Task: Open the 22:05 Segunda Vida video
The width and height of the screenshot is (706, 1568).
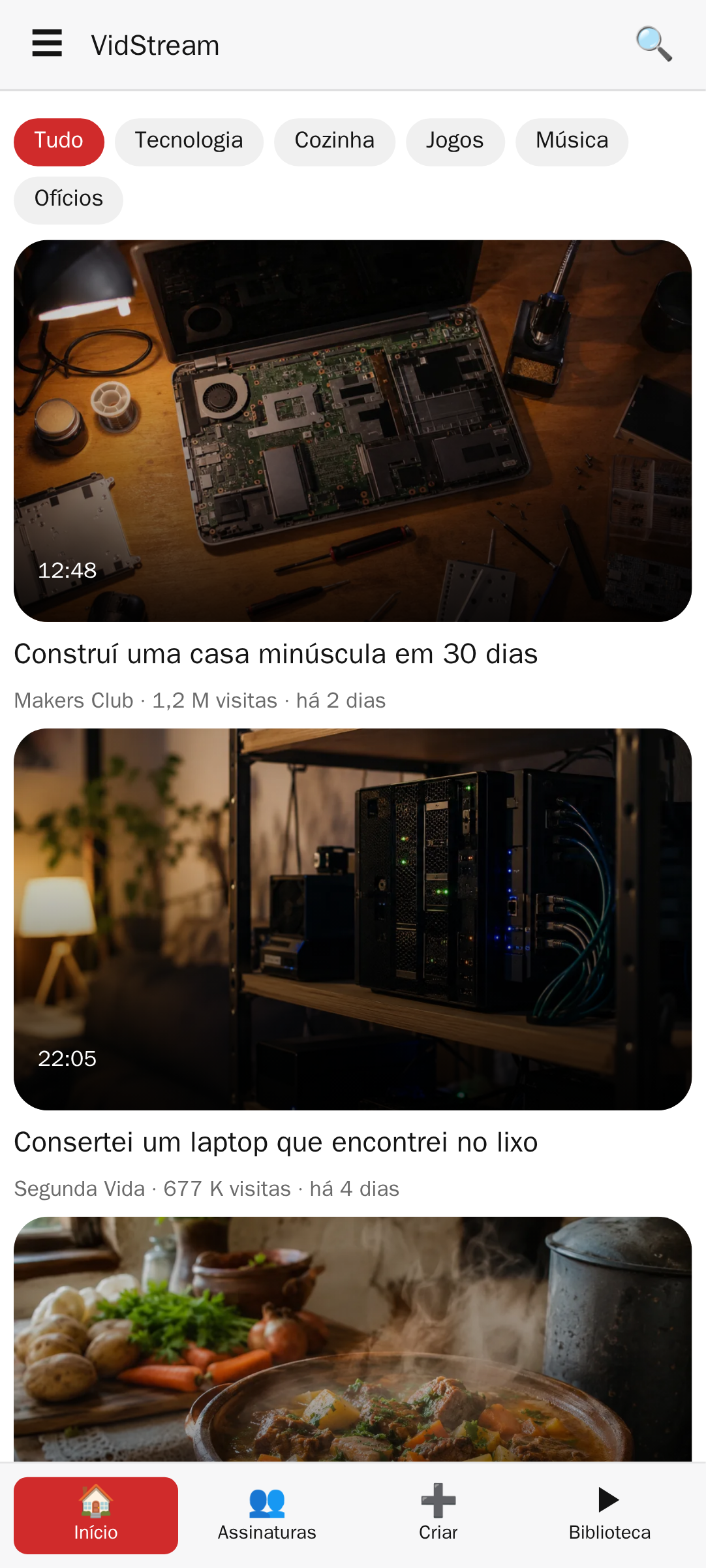Action: pos(352,919)
